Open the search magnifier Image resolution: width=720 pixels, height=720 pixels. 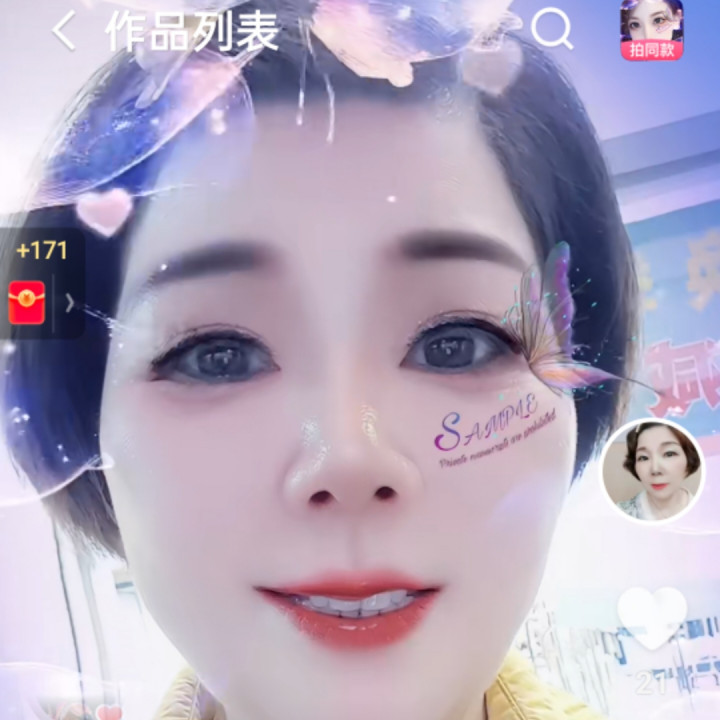(551, 30)
